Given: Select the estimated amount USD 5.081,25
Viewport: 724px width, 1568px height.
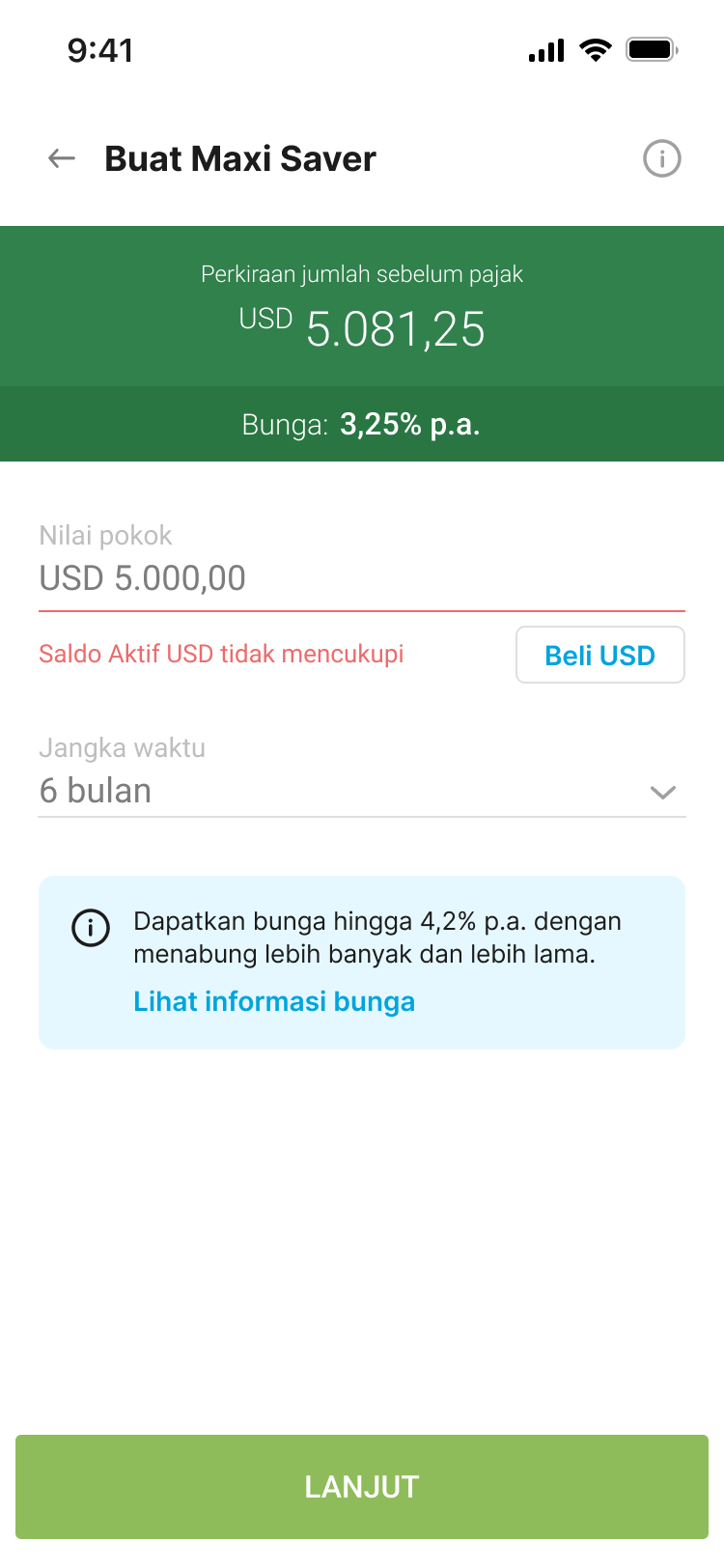Looking at the screenshot, I should 362,328.
